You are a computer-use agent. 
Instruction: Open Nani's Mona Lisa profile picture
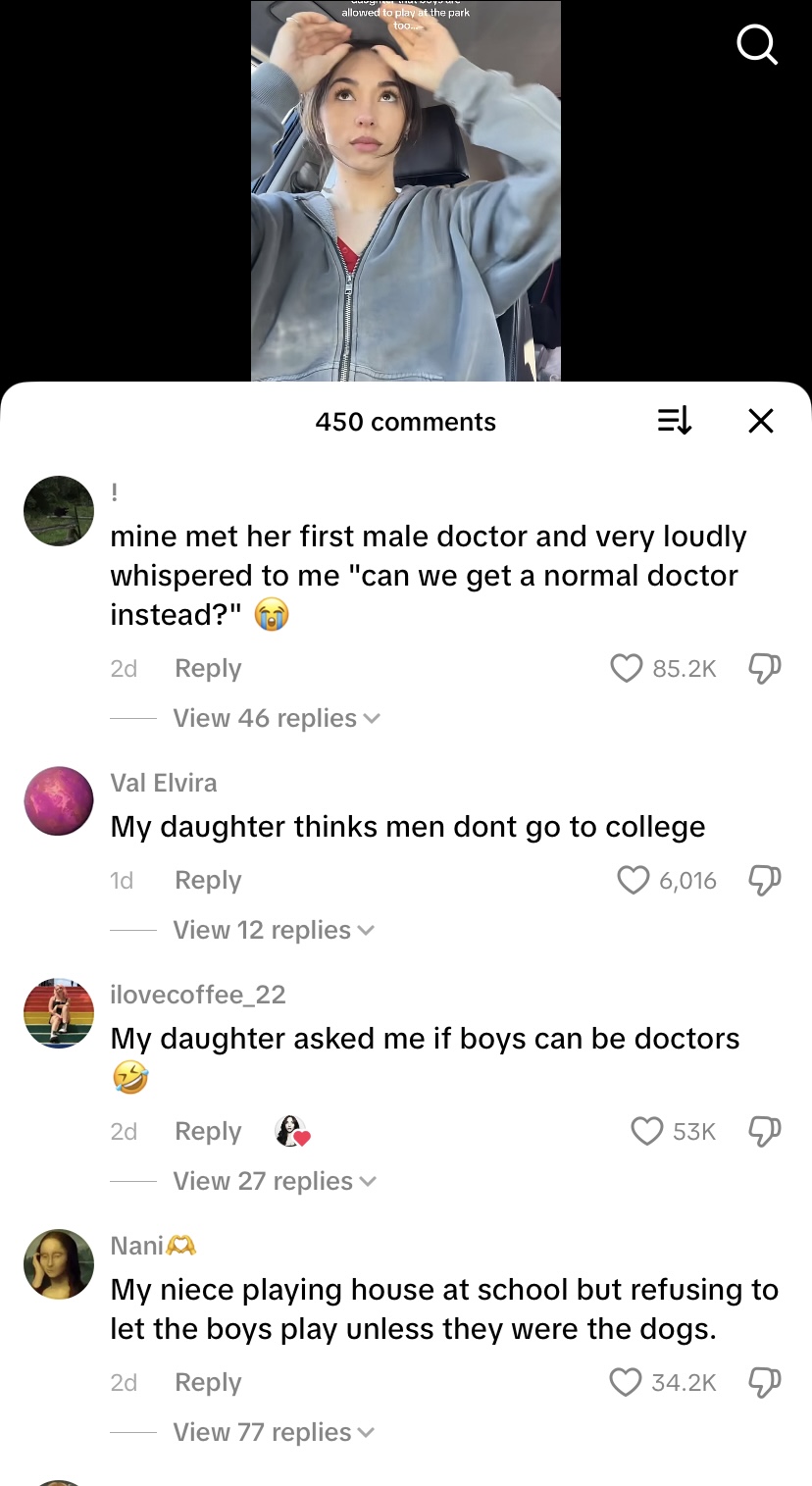point(59,1264)
